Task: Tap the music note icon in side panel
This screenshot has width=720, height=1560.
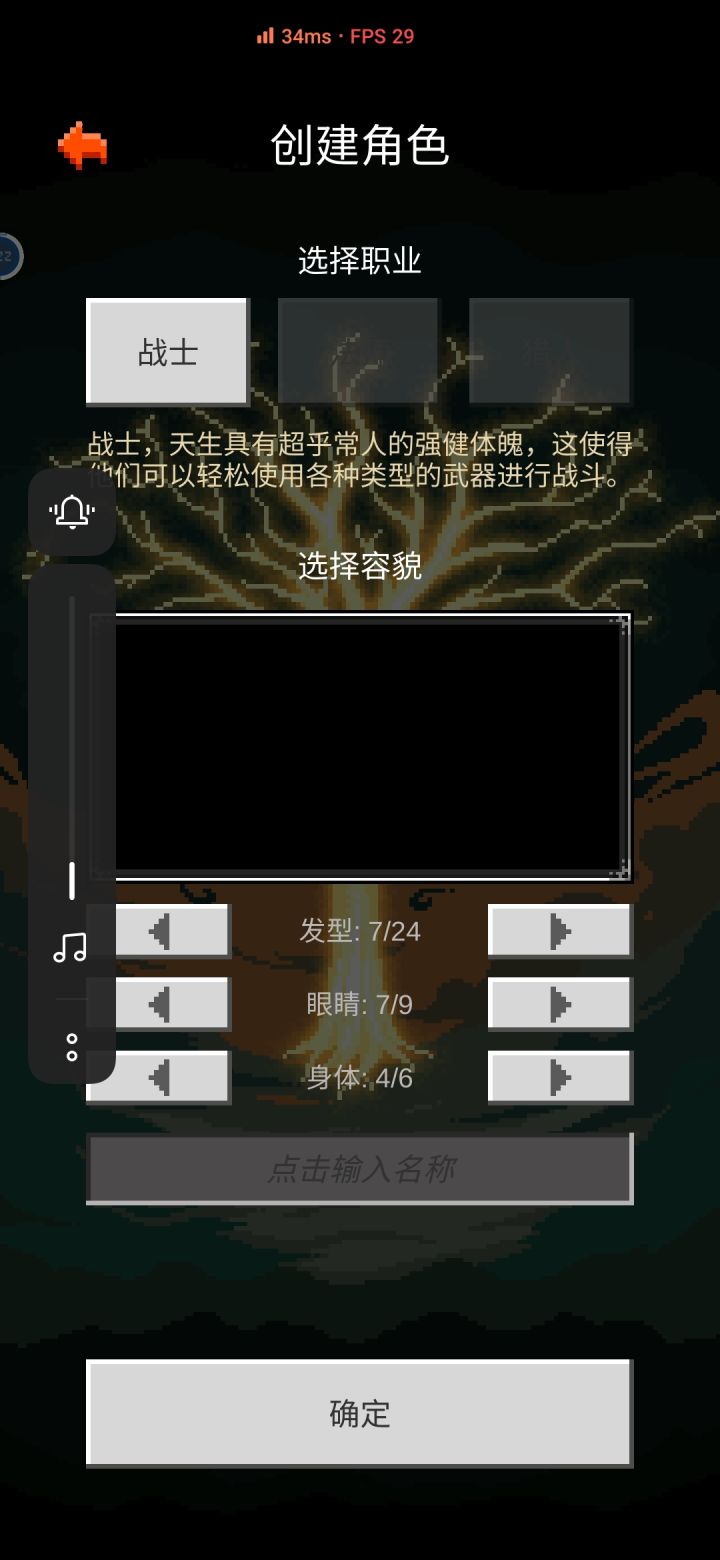Action: coord(71,947)
